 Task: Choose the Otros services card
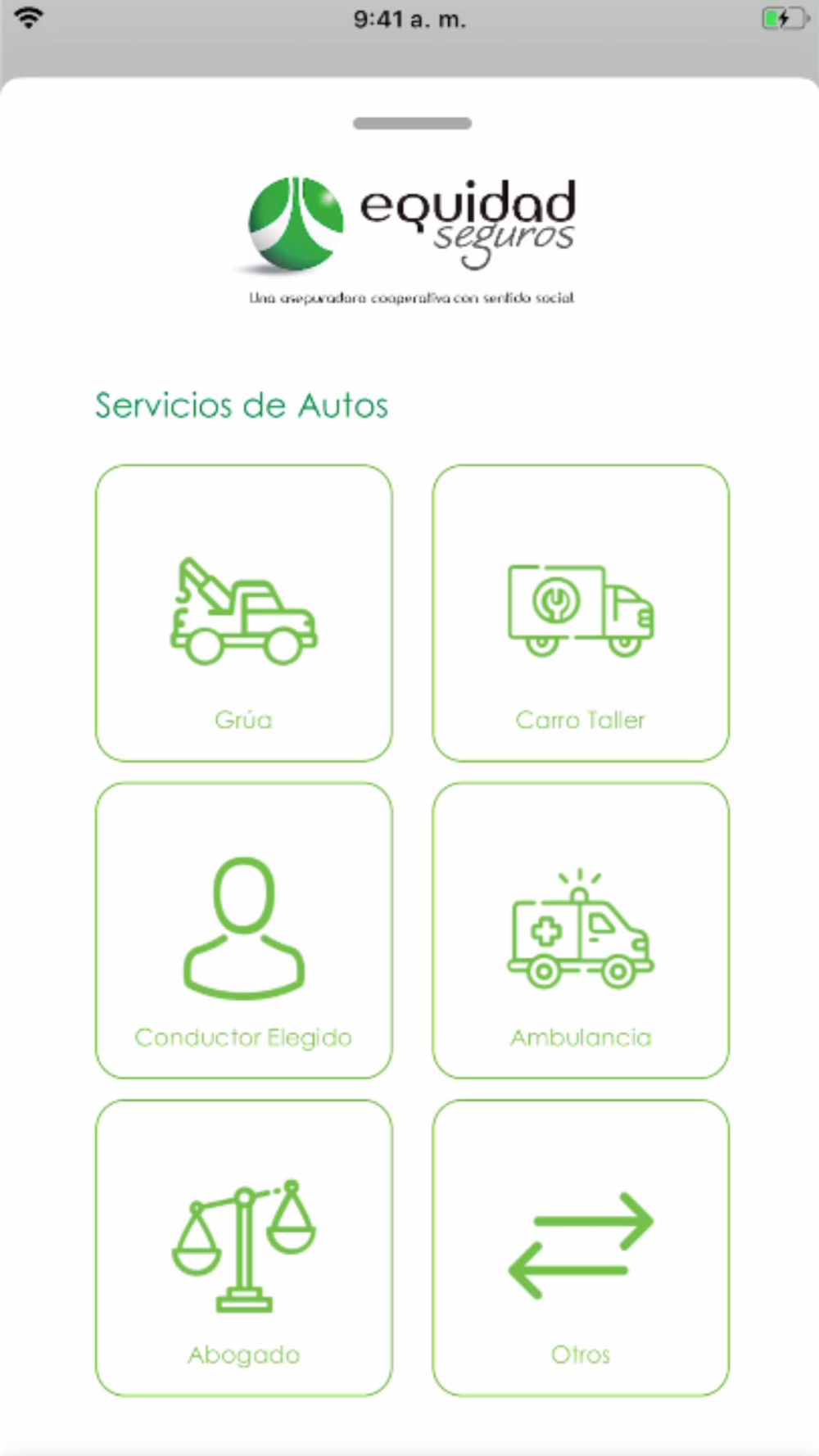[x=581, y=1248]
